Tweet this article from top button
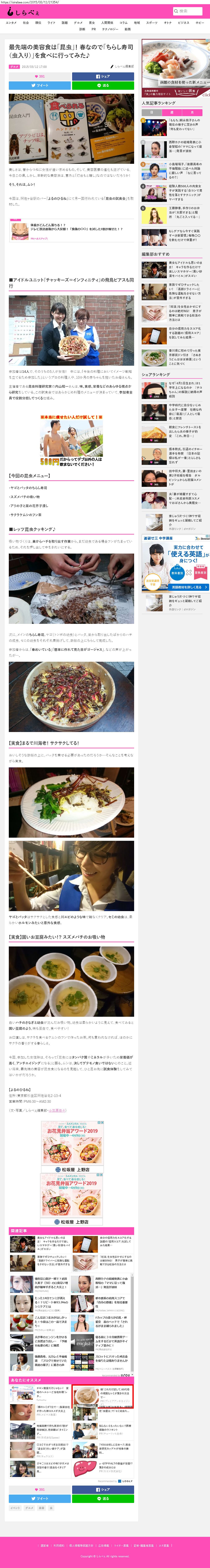Image resolution: width=210 pixels, height=1568 pixels. click(x=40, y=85)
